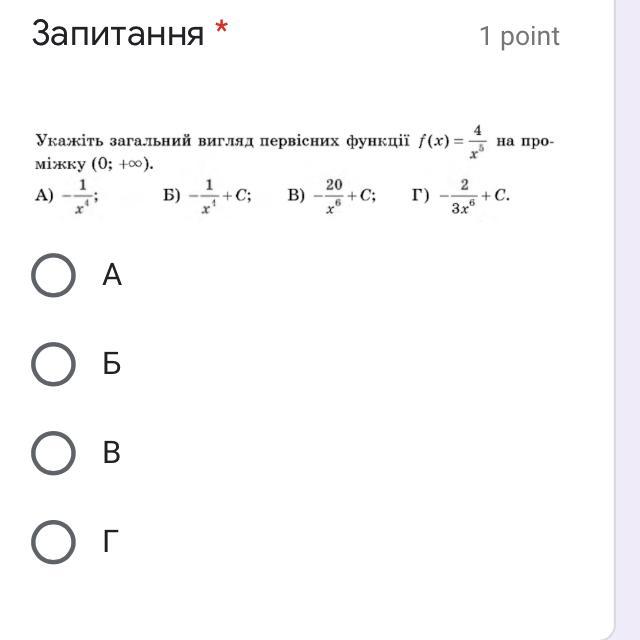Image resolution: width=640 pixels, height=640 pixels.
Task: Choose the Б radio button
Action: [53, 364]
